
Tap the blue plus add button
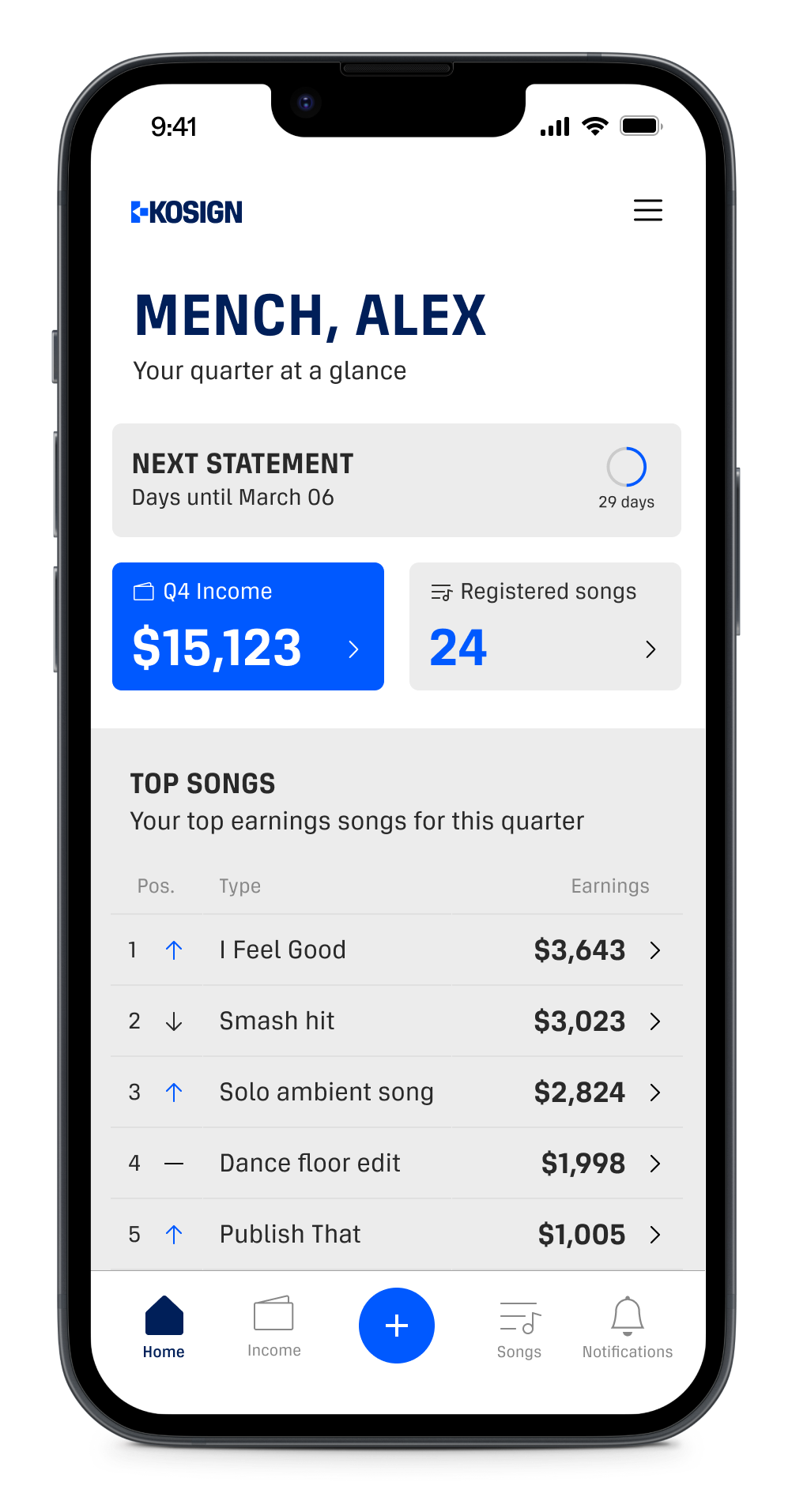point(397,1326)
